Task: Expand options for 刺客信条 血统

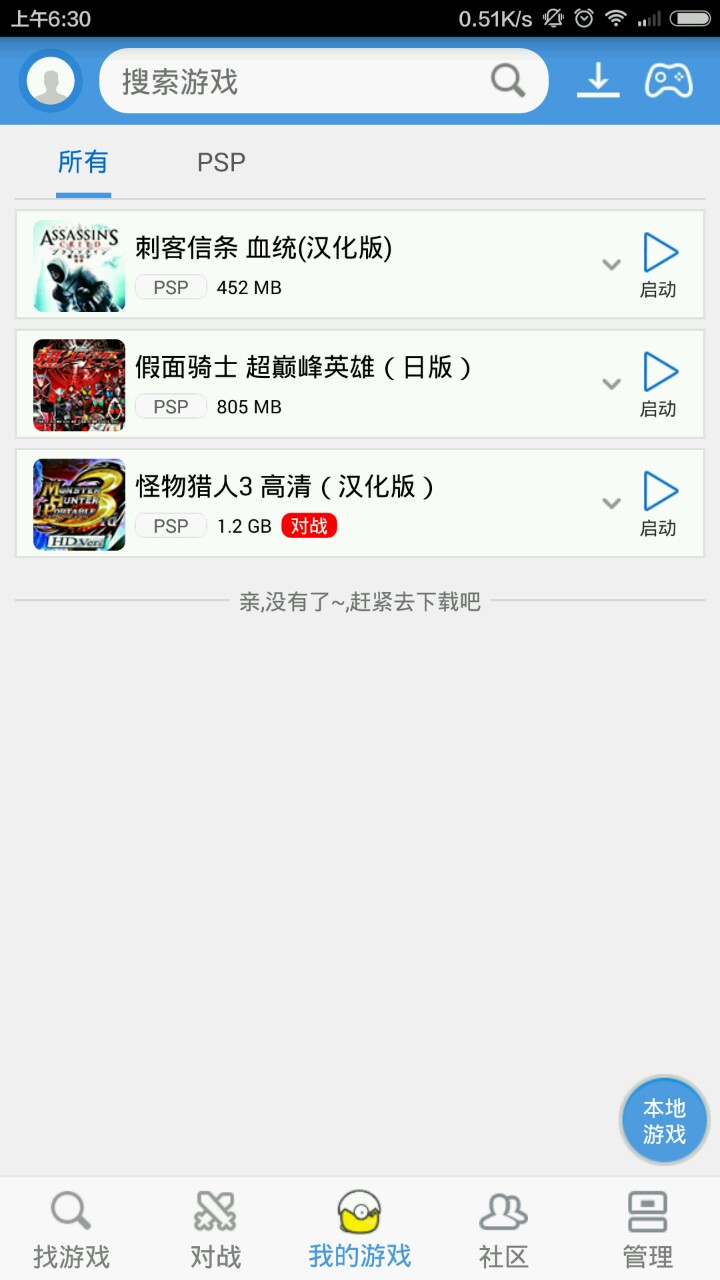Action: 611,265
